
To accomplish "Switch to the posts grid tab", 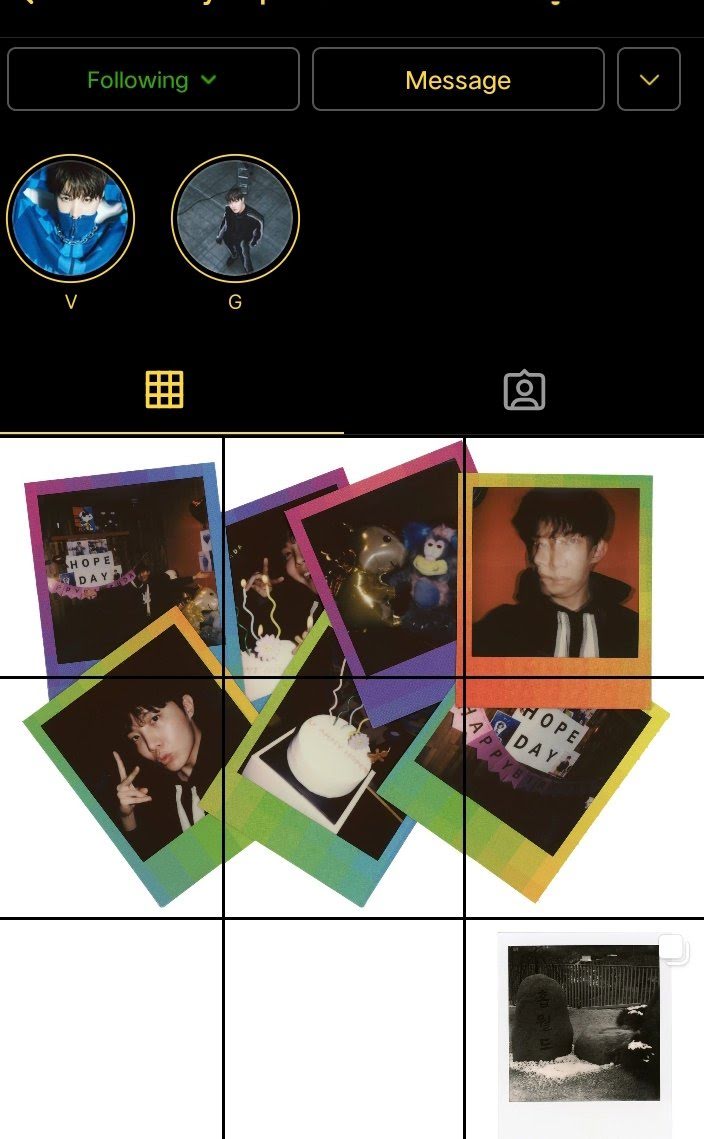I will (165, 390).
